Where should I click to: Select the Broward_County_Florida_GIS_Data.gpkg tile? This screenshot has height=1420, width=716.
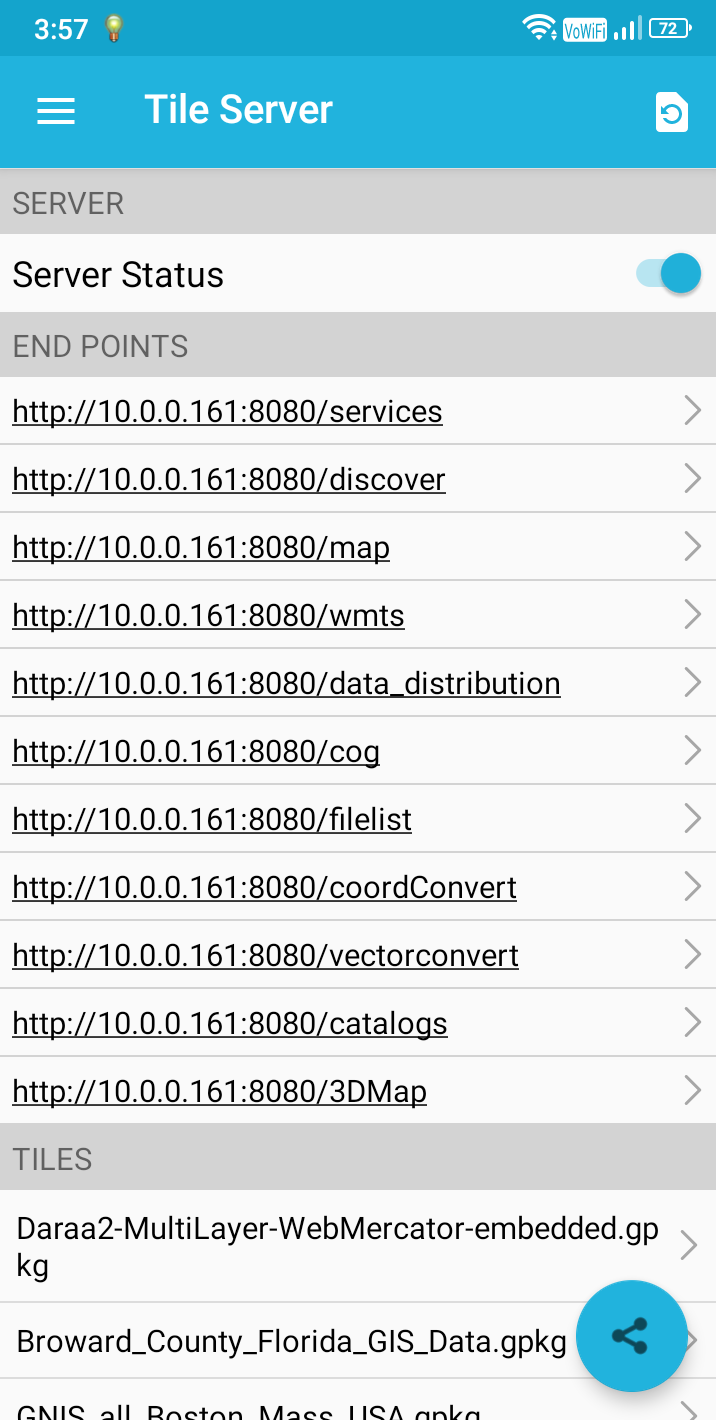click(292, 1341)
